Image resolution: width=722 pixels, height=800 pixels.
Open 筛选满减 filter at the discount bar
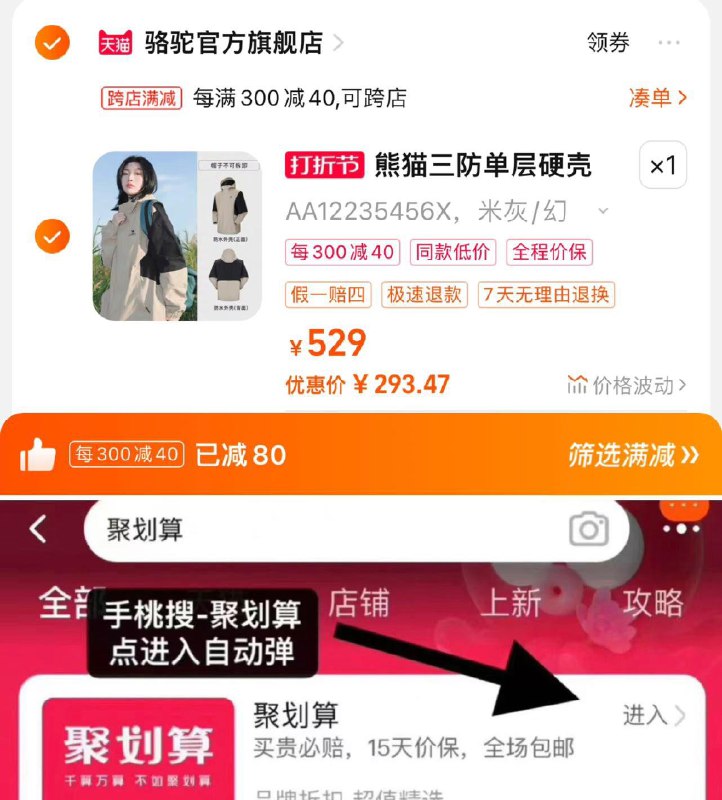[625, 455]
